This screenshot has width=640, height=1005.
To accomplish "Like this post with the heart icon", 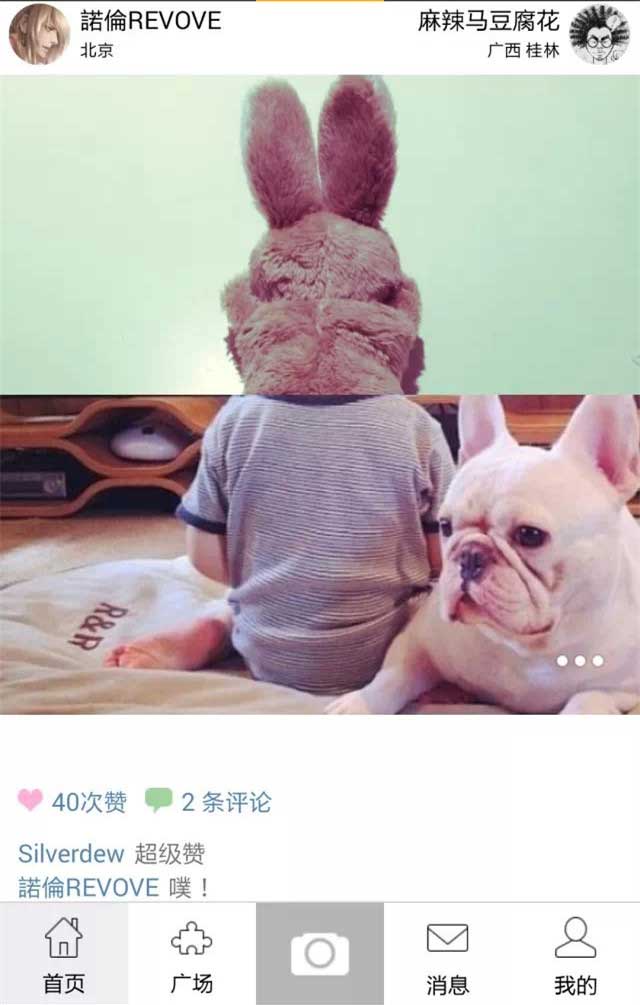I will pyautogui.click(x=31, y=800).
